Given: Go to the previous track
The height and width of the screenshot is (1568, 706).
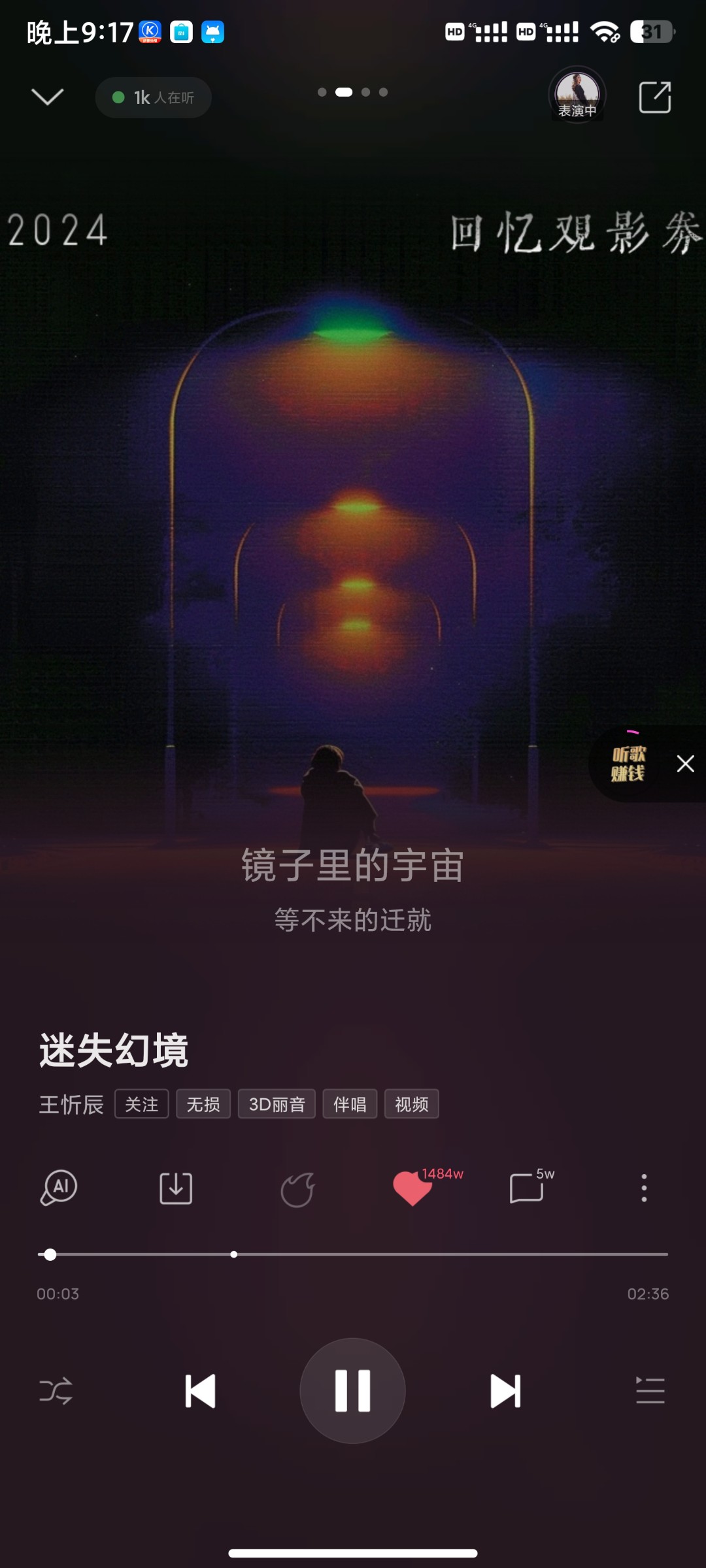Looking at the screenshot, I should 200,1391.
